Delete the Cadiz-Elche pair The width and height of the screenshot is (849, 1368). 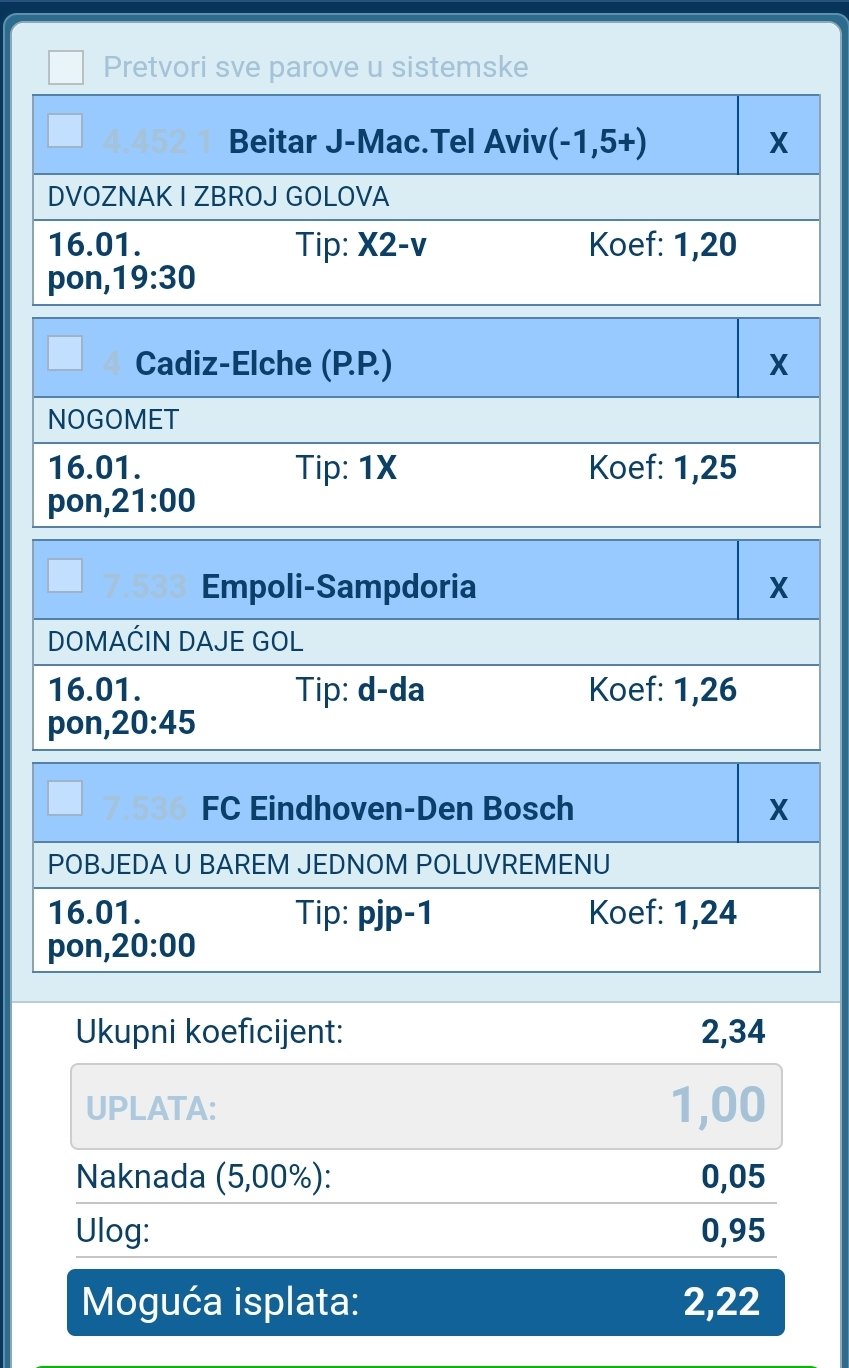point(778,363)
